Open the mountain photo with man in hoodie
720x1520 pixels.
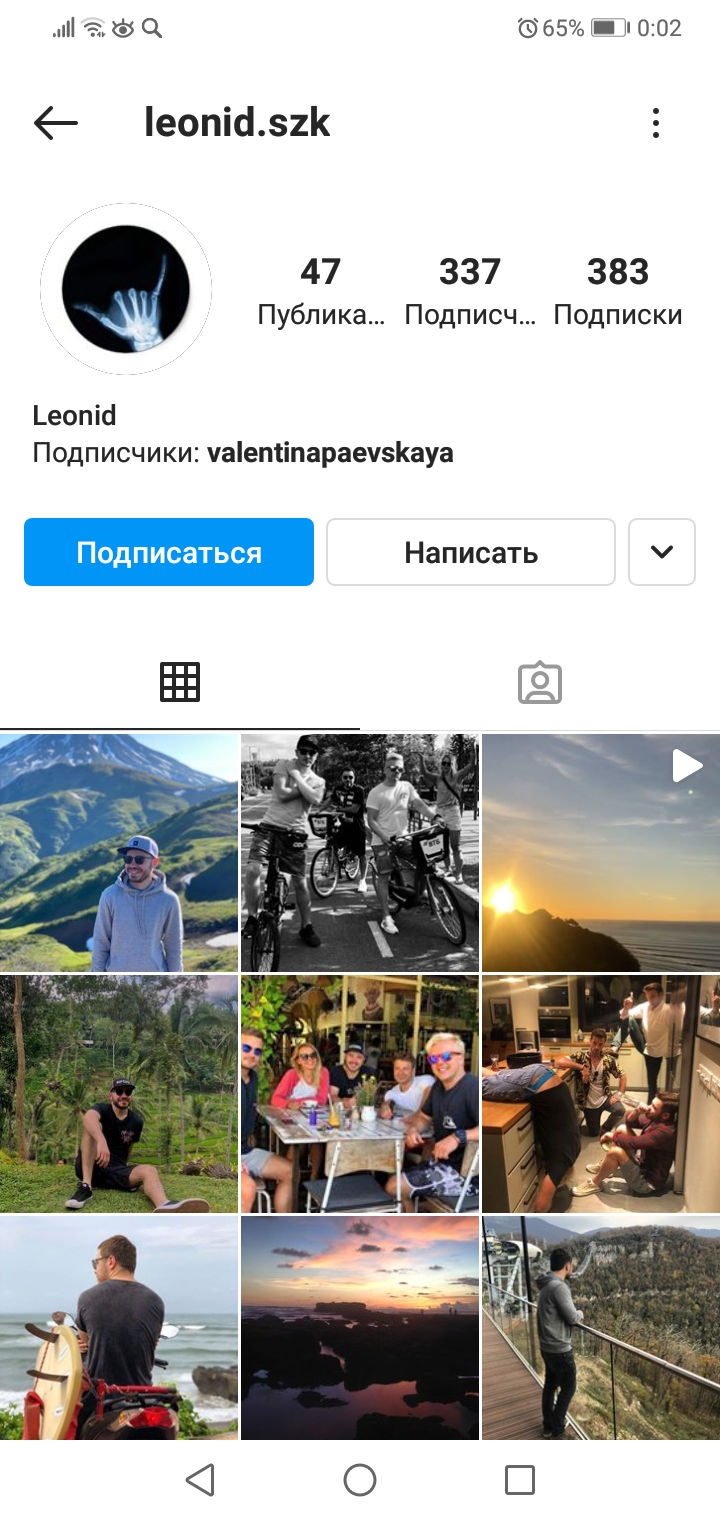[119, 853]
